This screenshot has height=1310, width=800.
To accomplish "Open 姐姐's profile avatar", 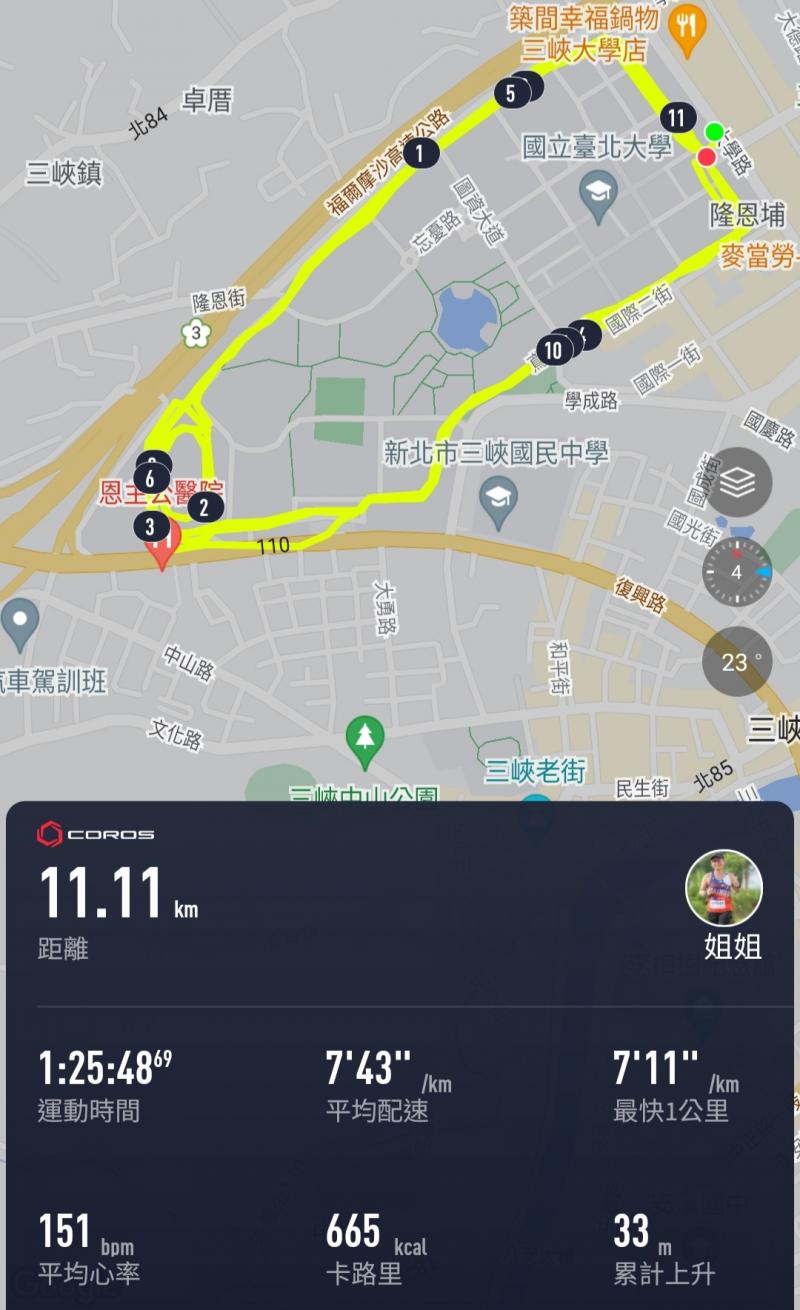I will (x=723, y=888).
